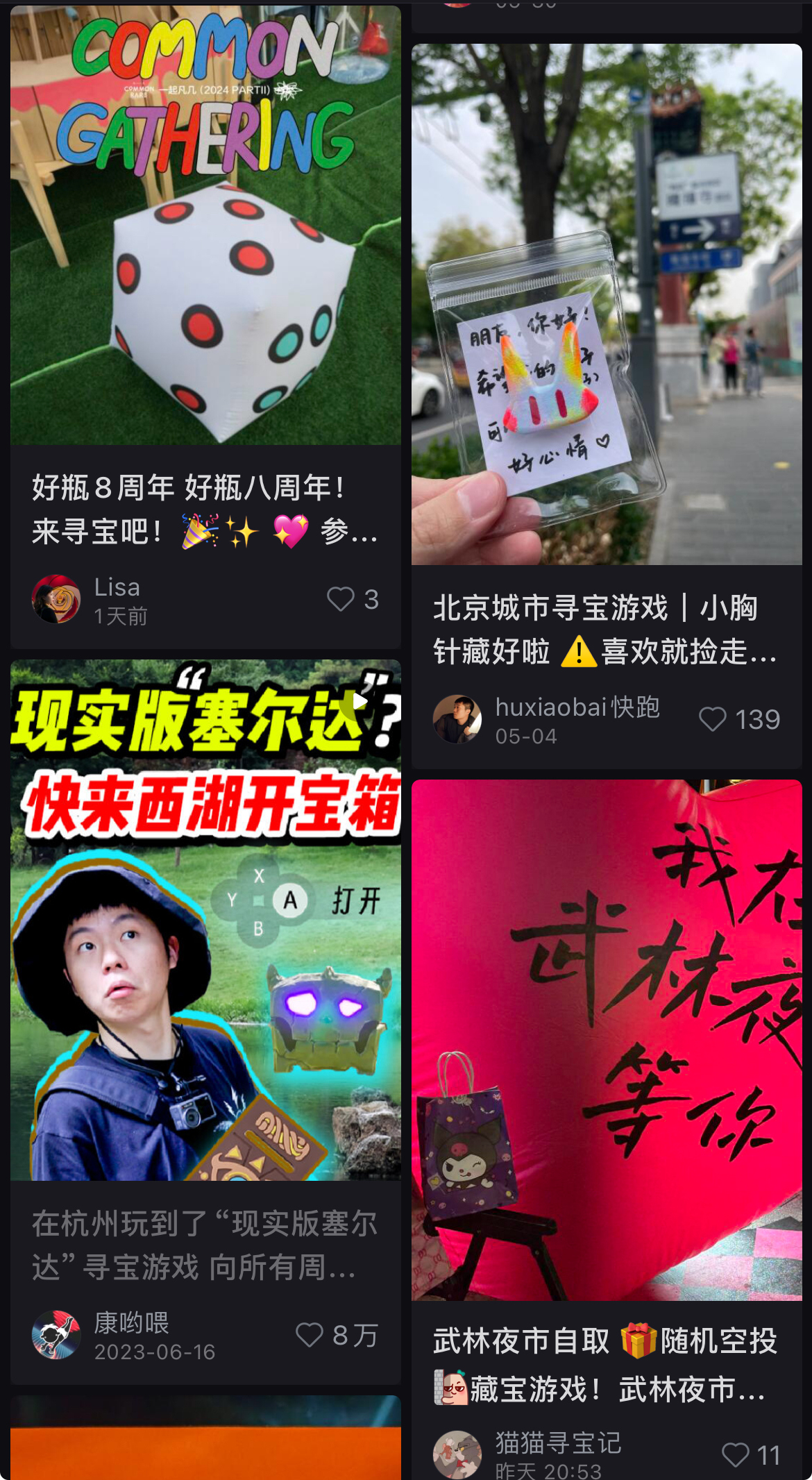View huxiaobai快跑's profile avatar
The width and height of the screenshot is (812, 1480).
[457, 719]
